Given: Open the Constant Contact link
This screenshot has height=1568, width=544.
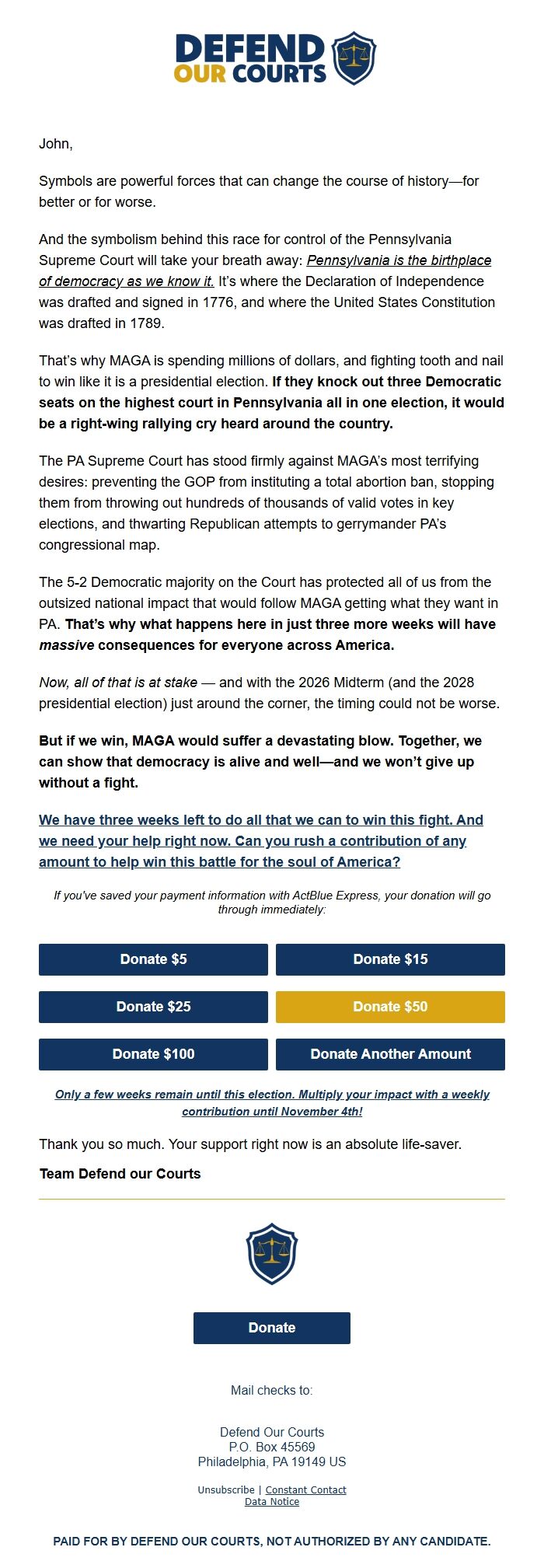Looking at the screenshot, I should tap(305, 1489).
